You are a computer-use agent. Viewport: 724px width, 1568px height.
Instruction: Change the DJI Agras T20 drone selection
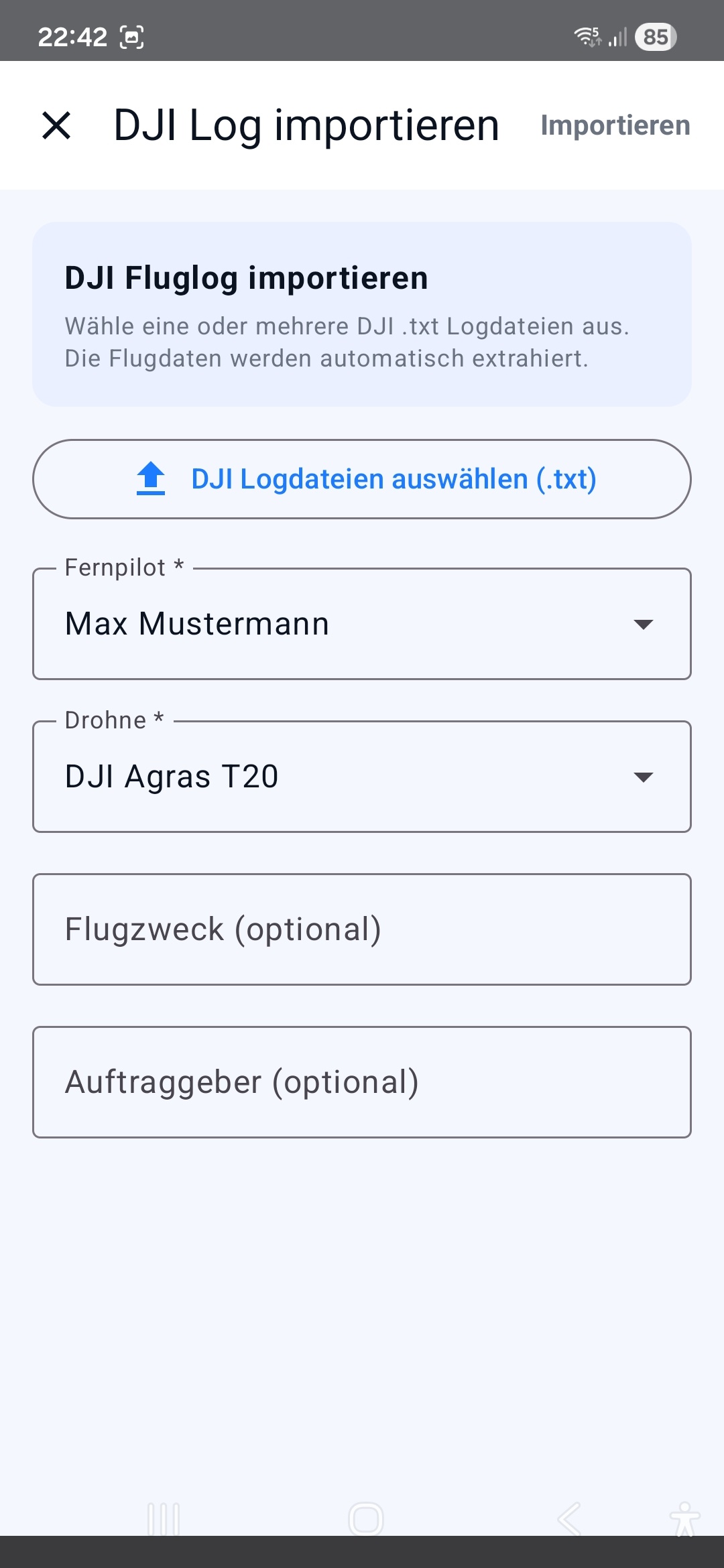click(x=642, y=777)
